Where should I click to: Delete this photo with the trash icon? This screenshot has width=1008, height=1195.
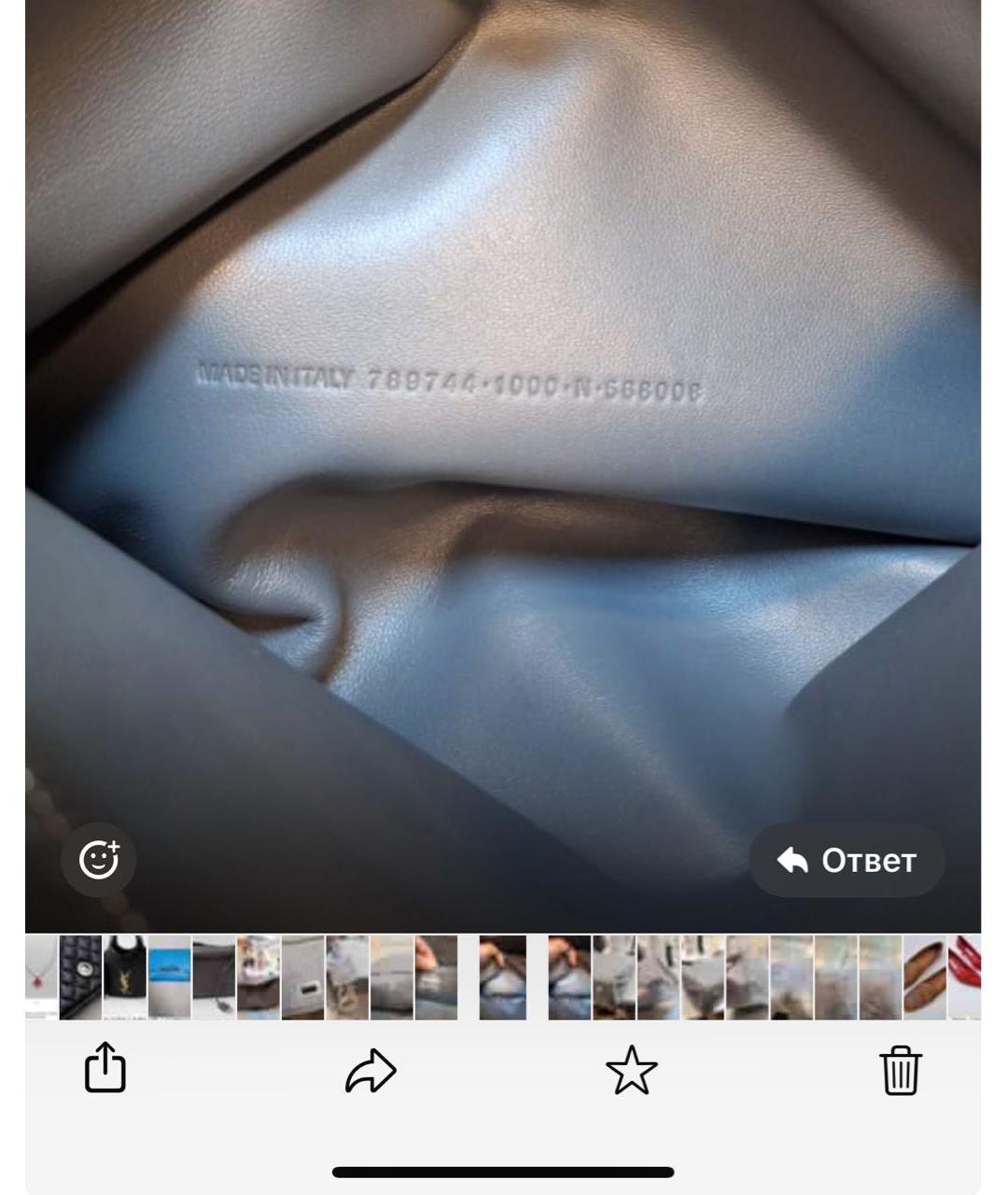coord(900,1070)
